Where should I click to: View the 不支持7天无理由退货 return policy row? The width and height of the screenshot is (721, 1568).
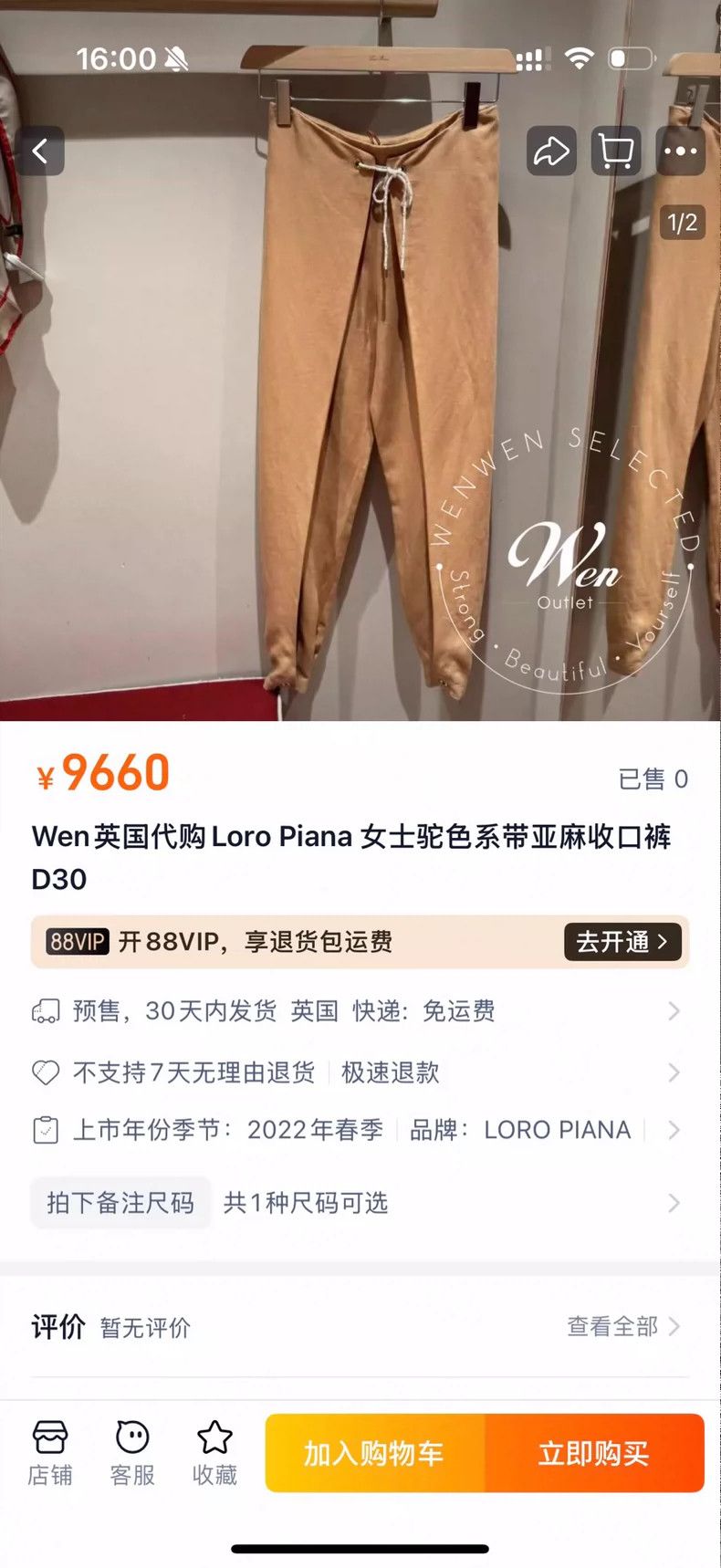click(360, 1072)
